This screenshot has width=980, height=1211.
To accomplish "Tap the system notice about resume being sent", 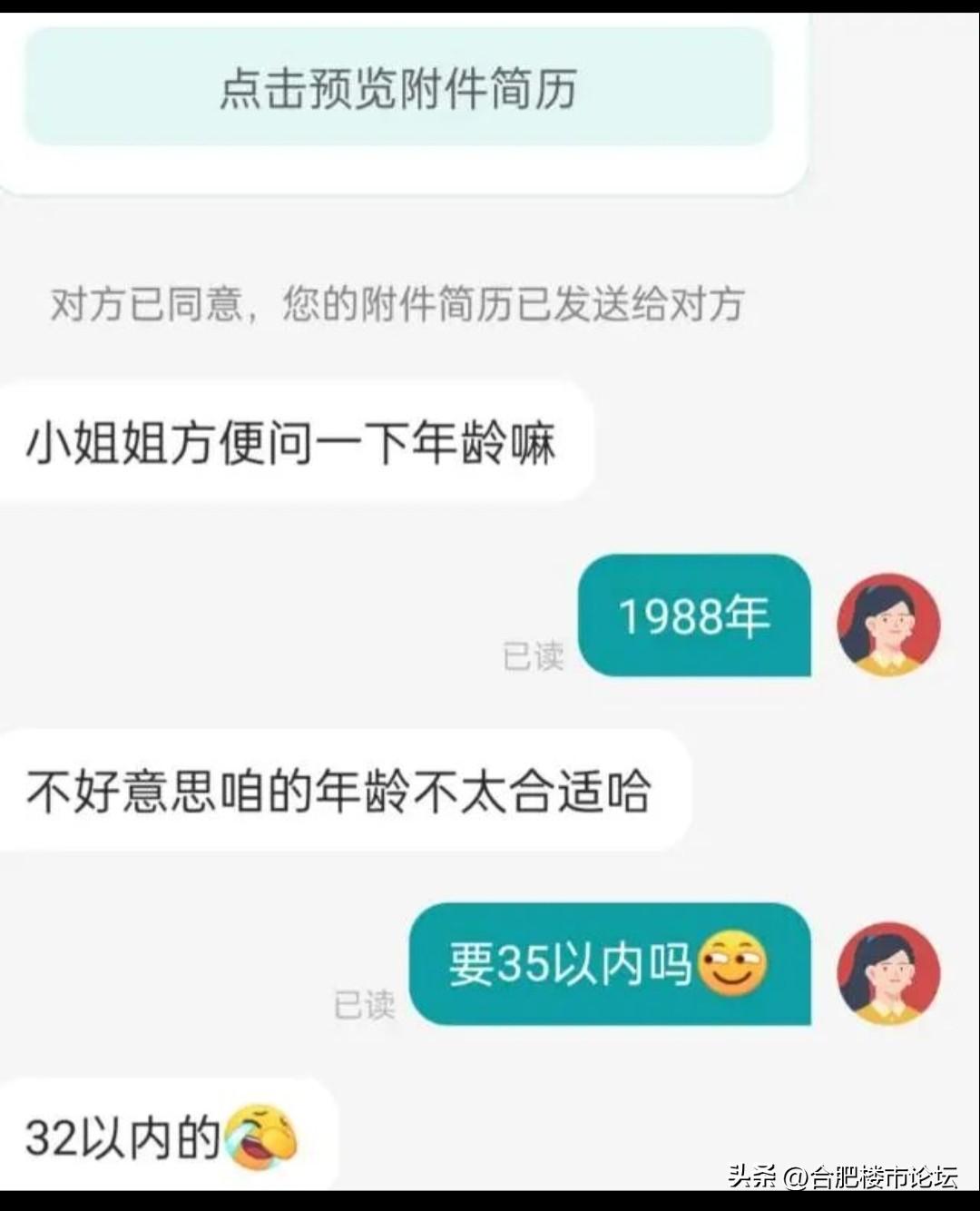I will pos(399,304).
